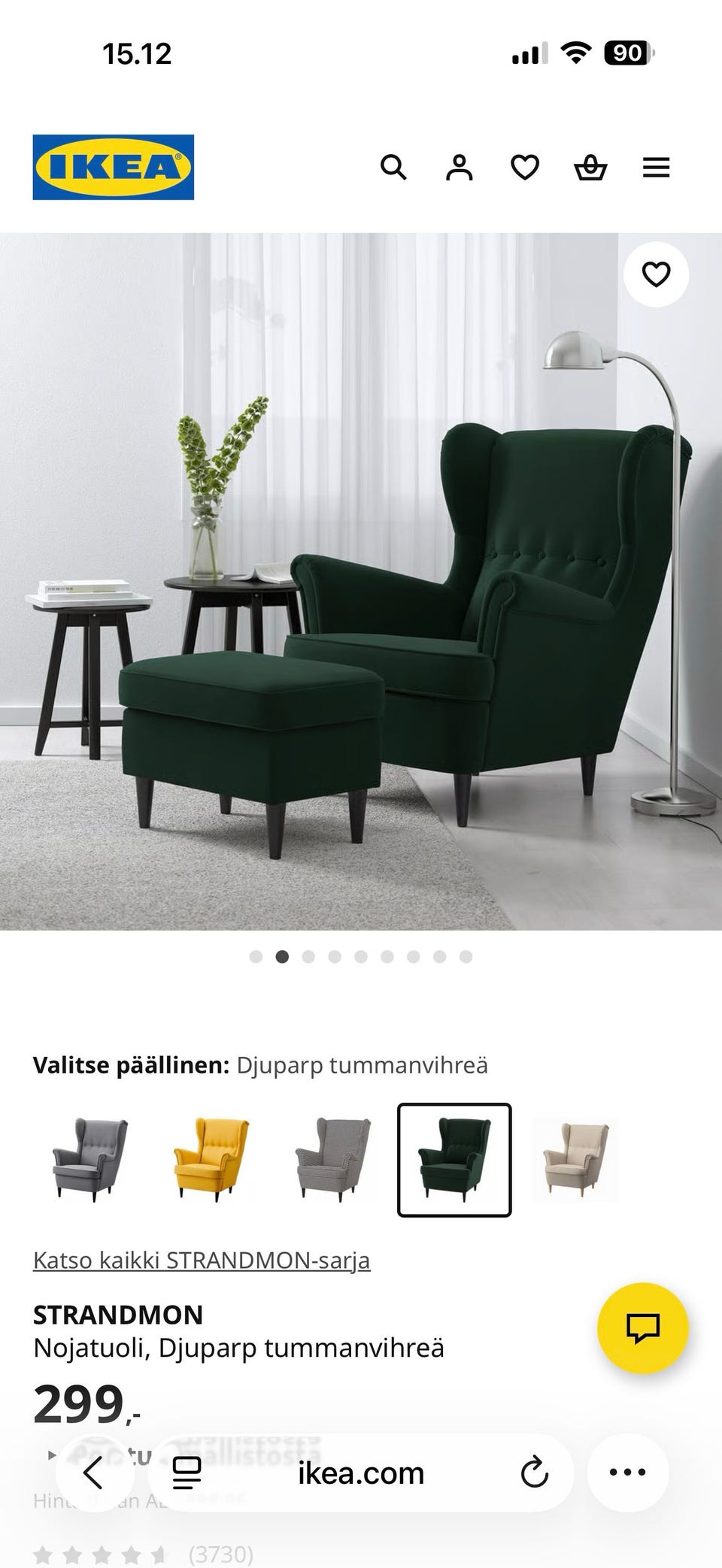The width and height of the screenshot is (722, 1568).
Task: Reload the ikea.com page
Action: (x=534, y=1473)
